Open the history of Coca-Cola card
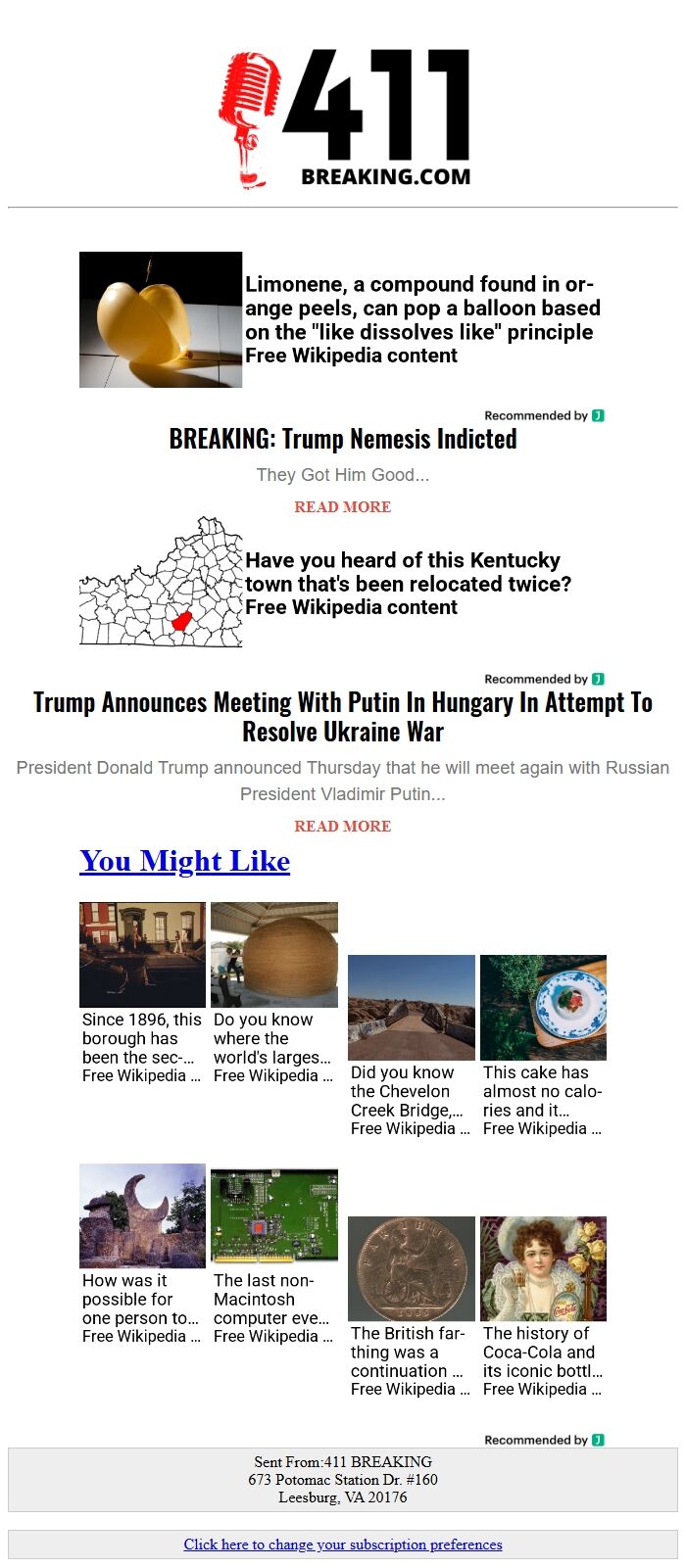Screen dimensions: 686x1568 click(544, 1307)
